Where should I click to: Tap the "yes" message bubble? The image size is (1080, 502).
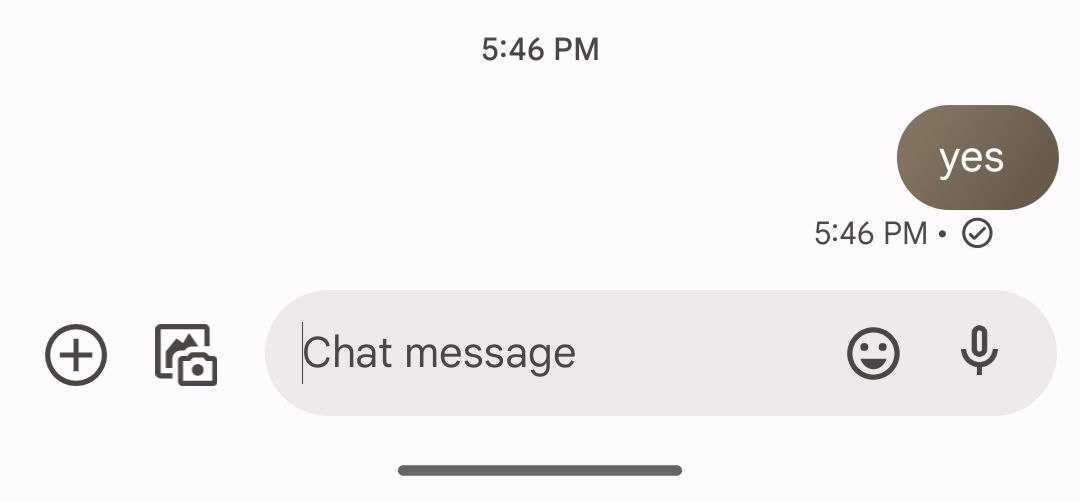(977, 158)
